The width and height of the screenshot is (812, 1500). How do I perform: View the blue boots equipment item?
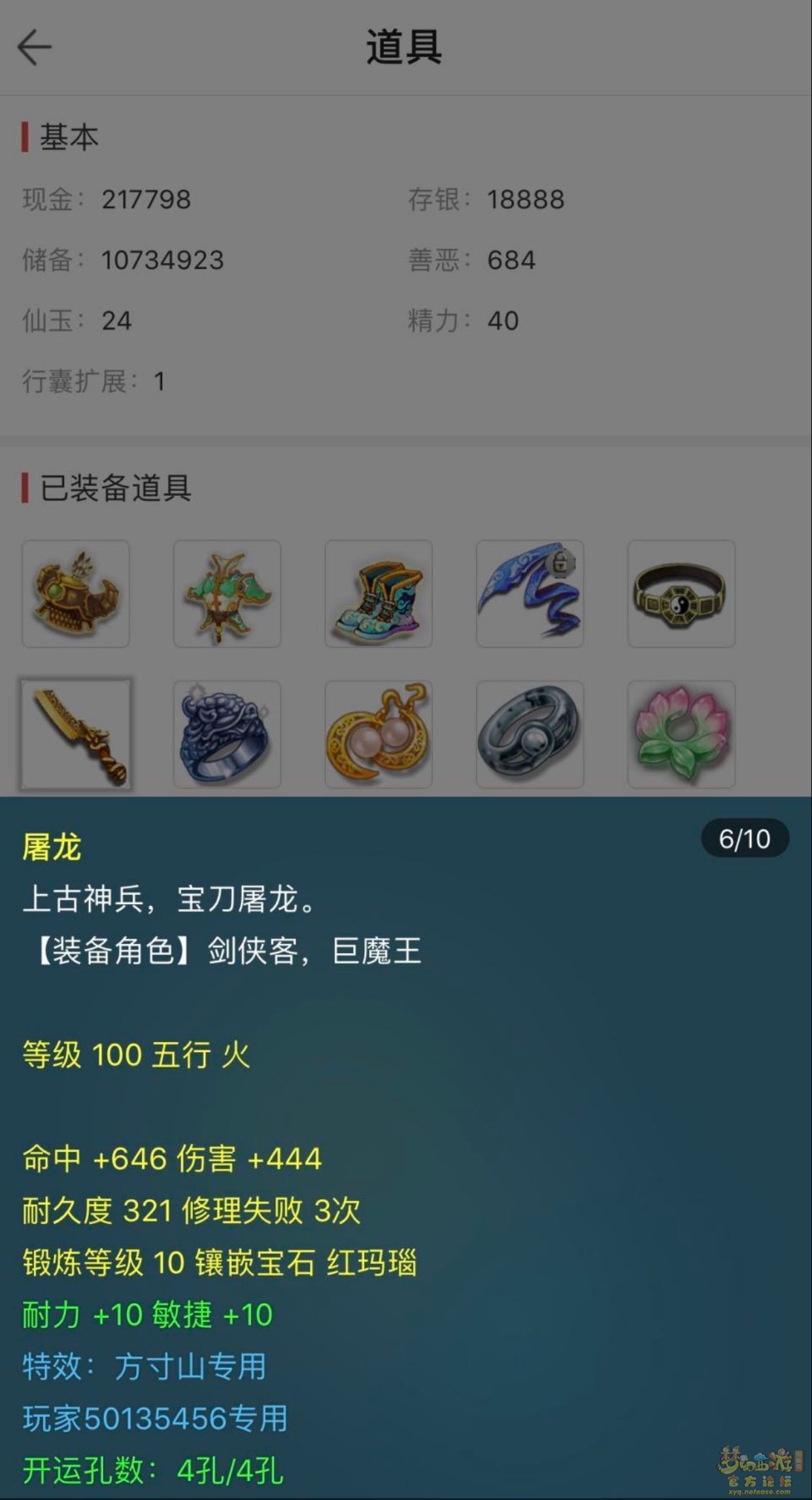click(x=379, y=593)
